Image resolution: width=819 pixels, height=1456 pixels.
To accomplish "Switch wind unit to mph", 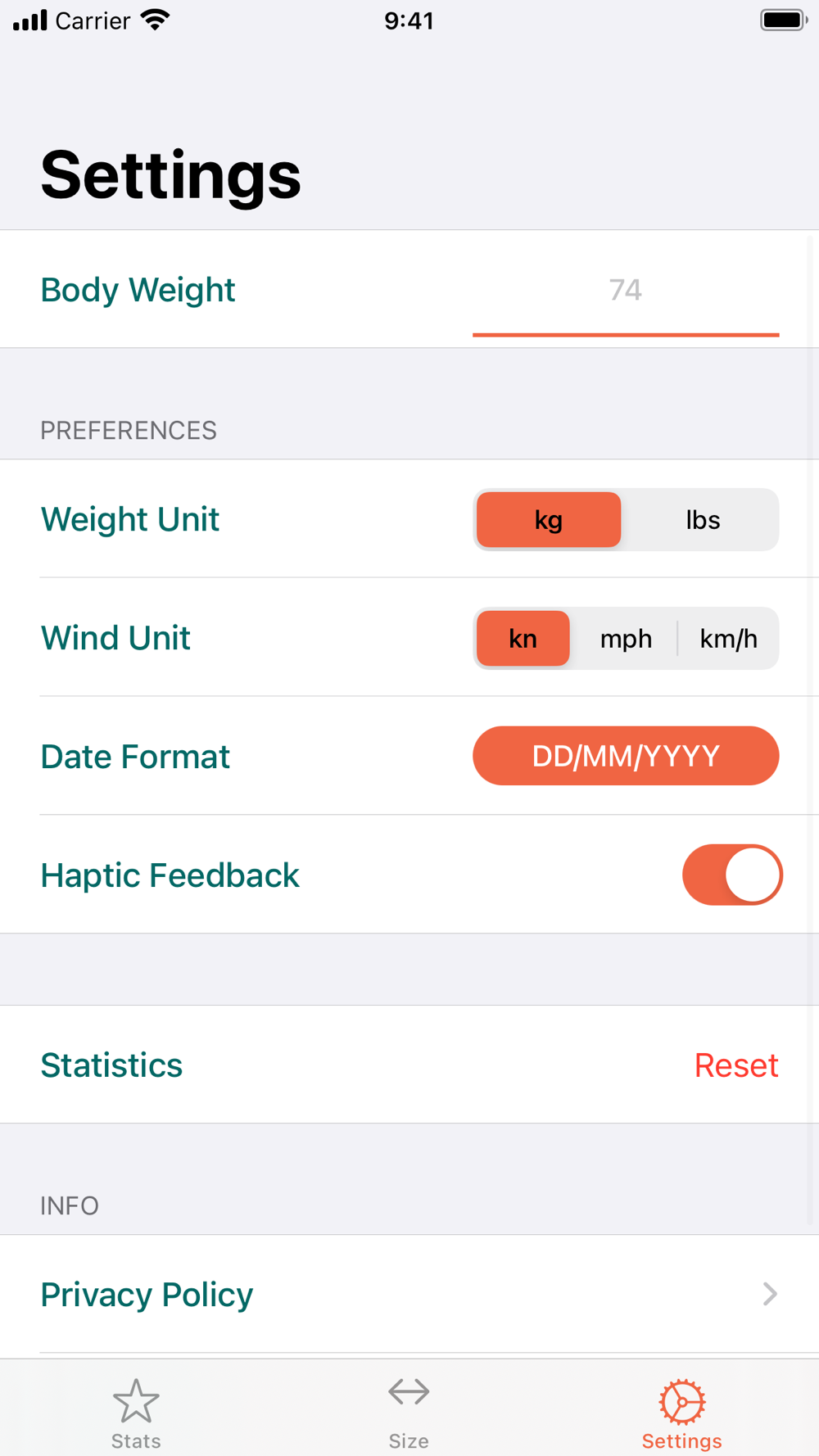I will [626, 639].
